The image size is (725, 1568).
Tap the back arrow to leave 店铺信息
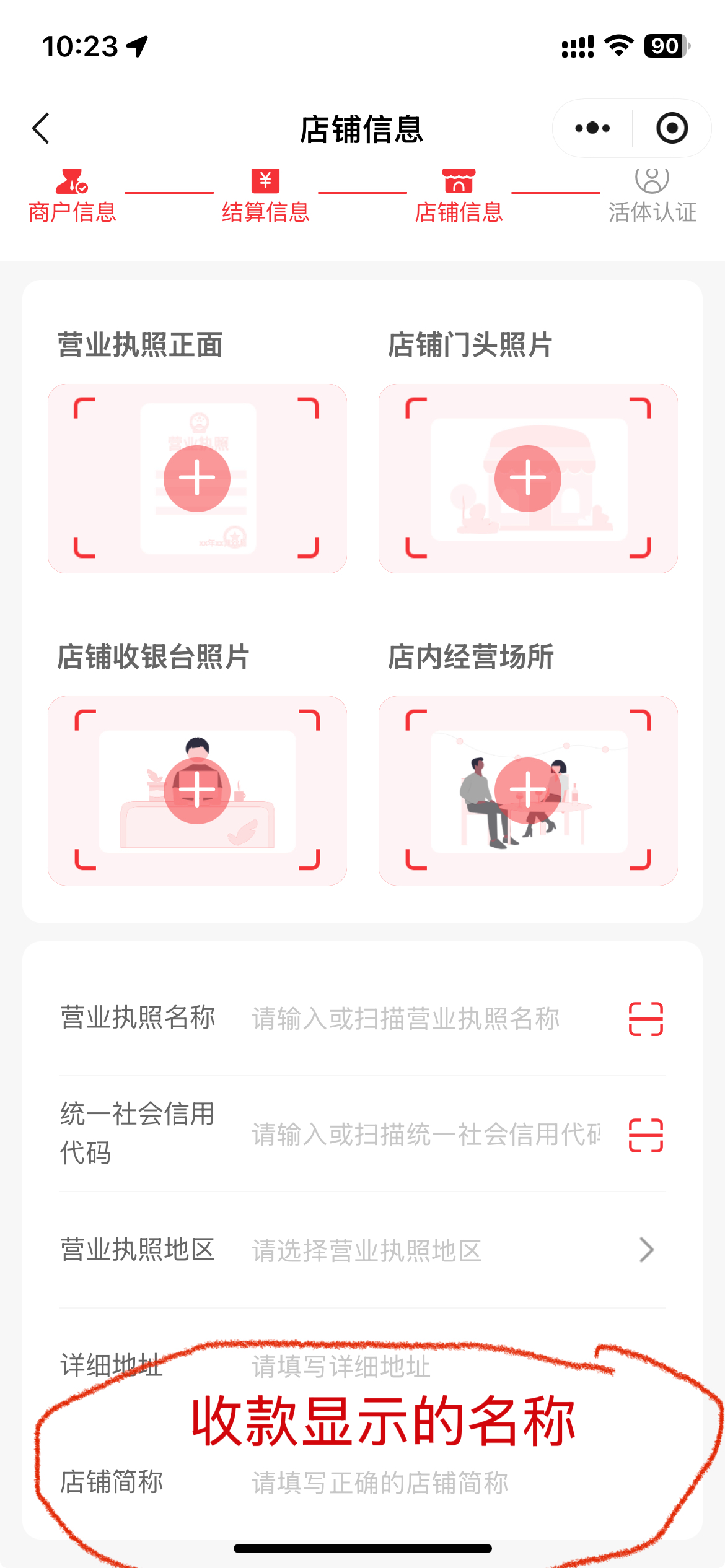tap(41, 128)
